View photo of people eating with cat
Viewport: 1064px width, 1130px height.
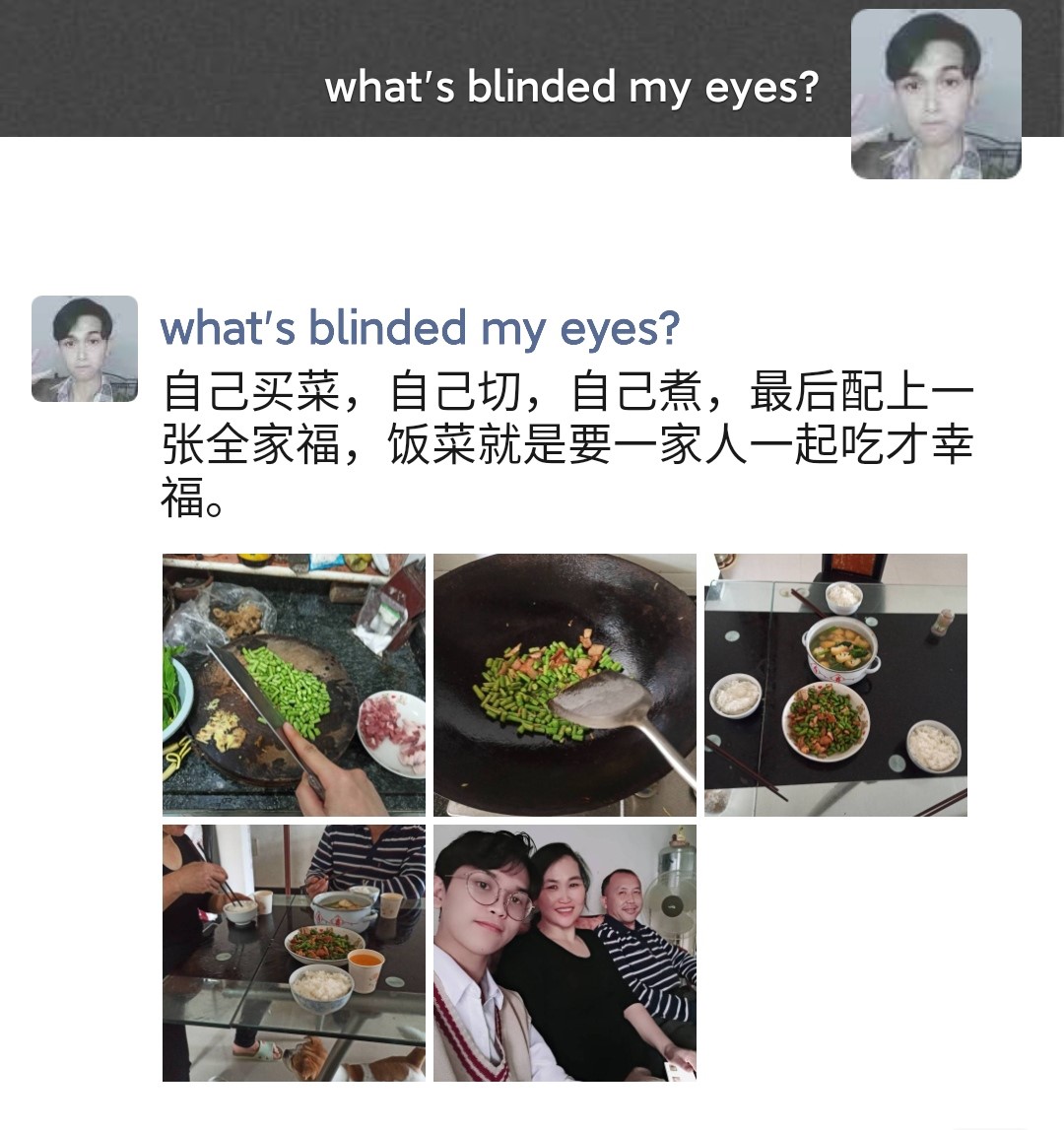(294, 953)
